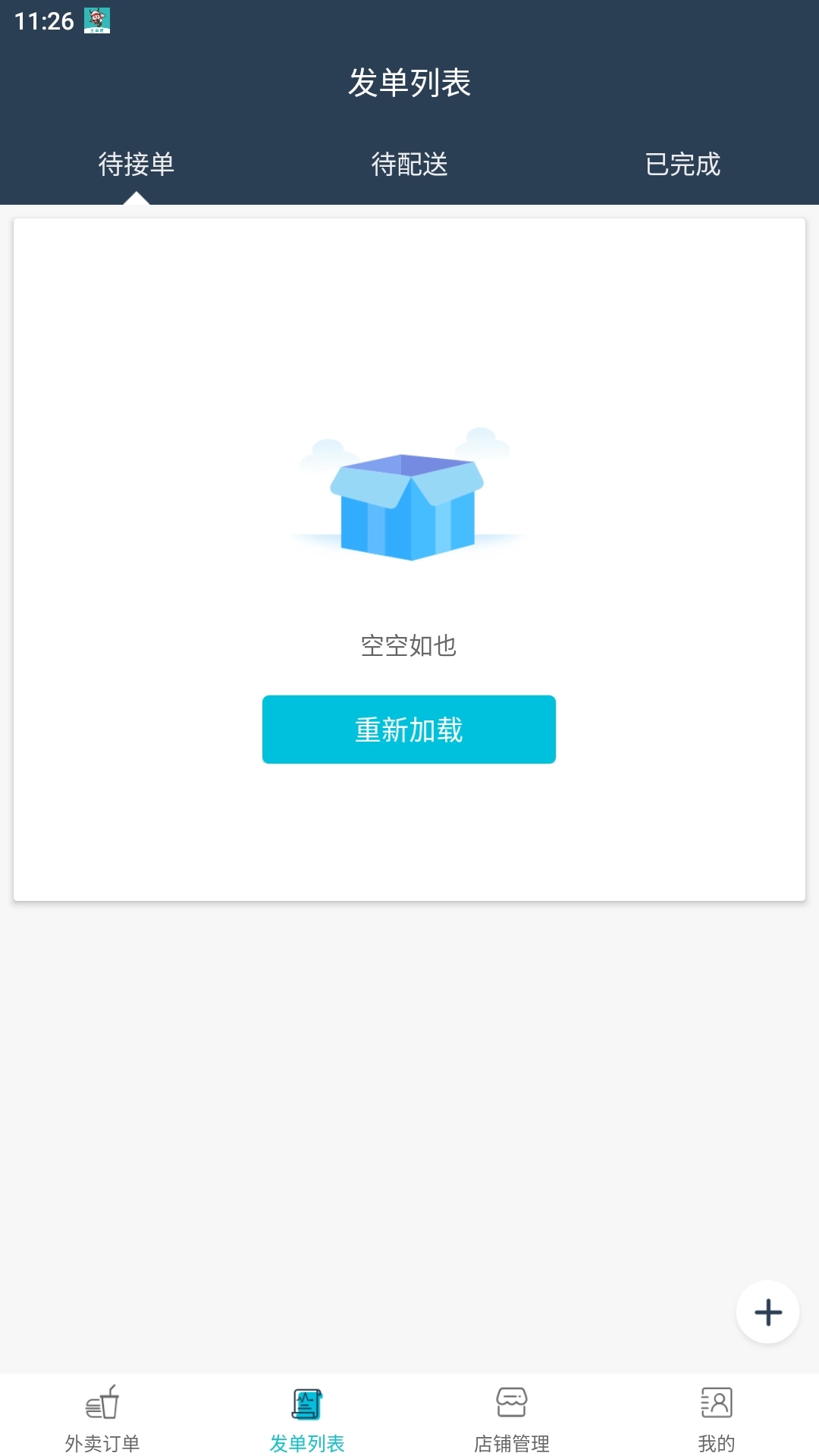Image resolution: width=819 pixels, height=1456 pixels.
Task: Click the 空空如也 empty state text
Action: coord(409,646)
